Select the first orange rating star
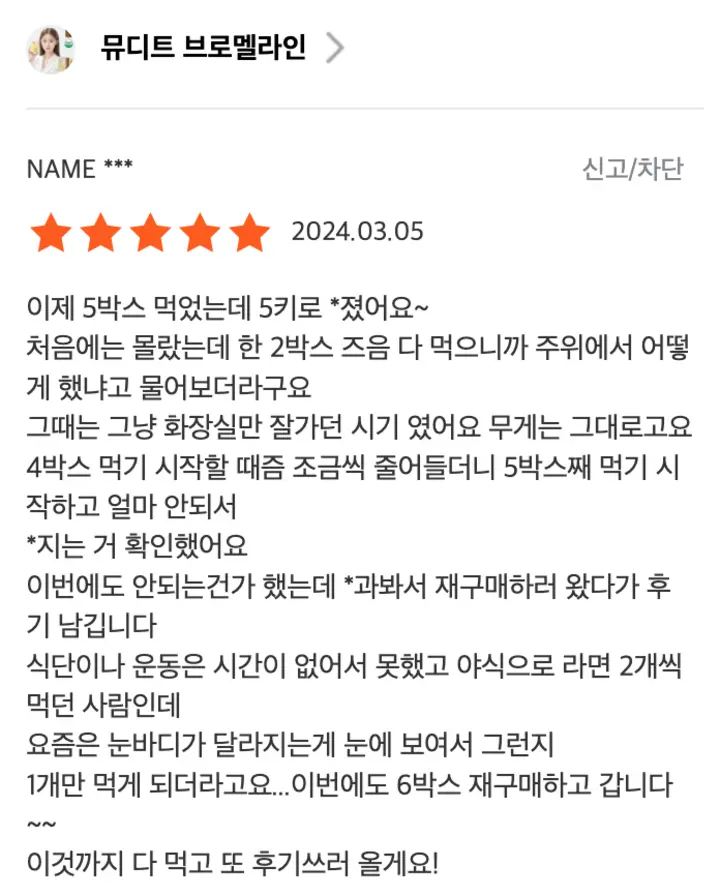The image size is (720, 896). click(x=48, y=231)
